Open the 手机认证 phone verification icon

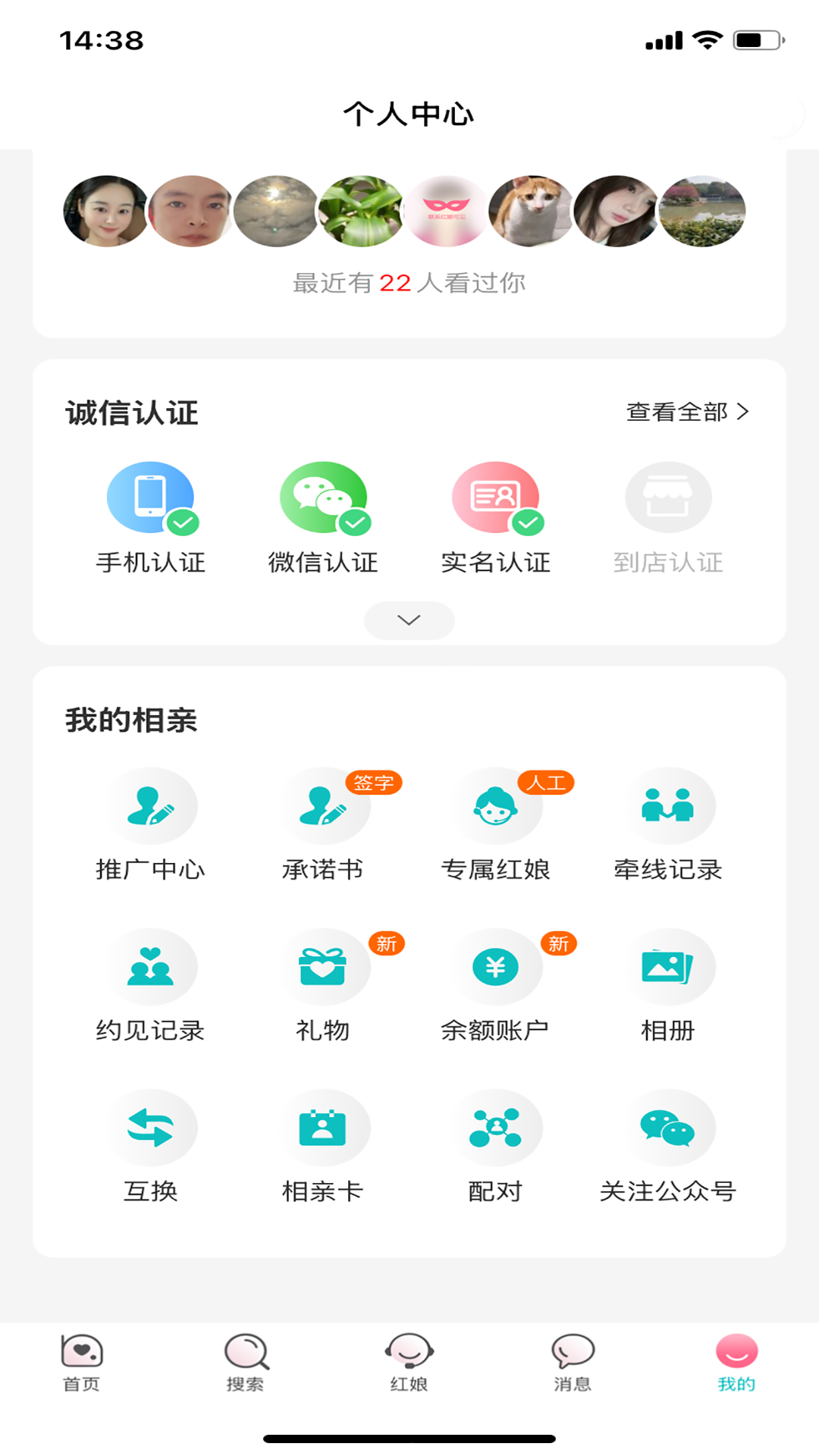click(x=151, y=498)
